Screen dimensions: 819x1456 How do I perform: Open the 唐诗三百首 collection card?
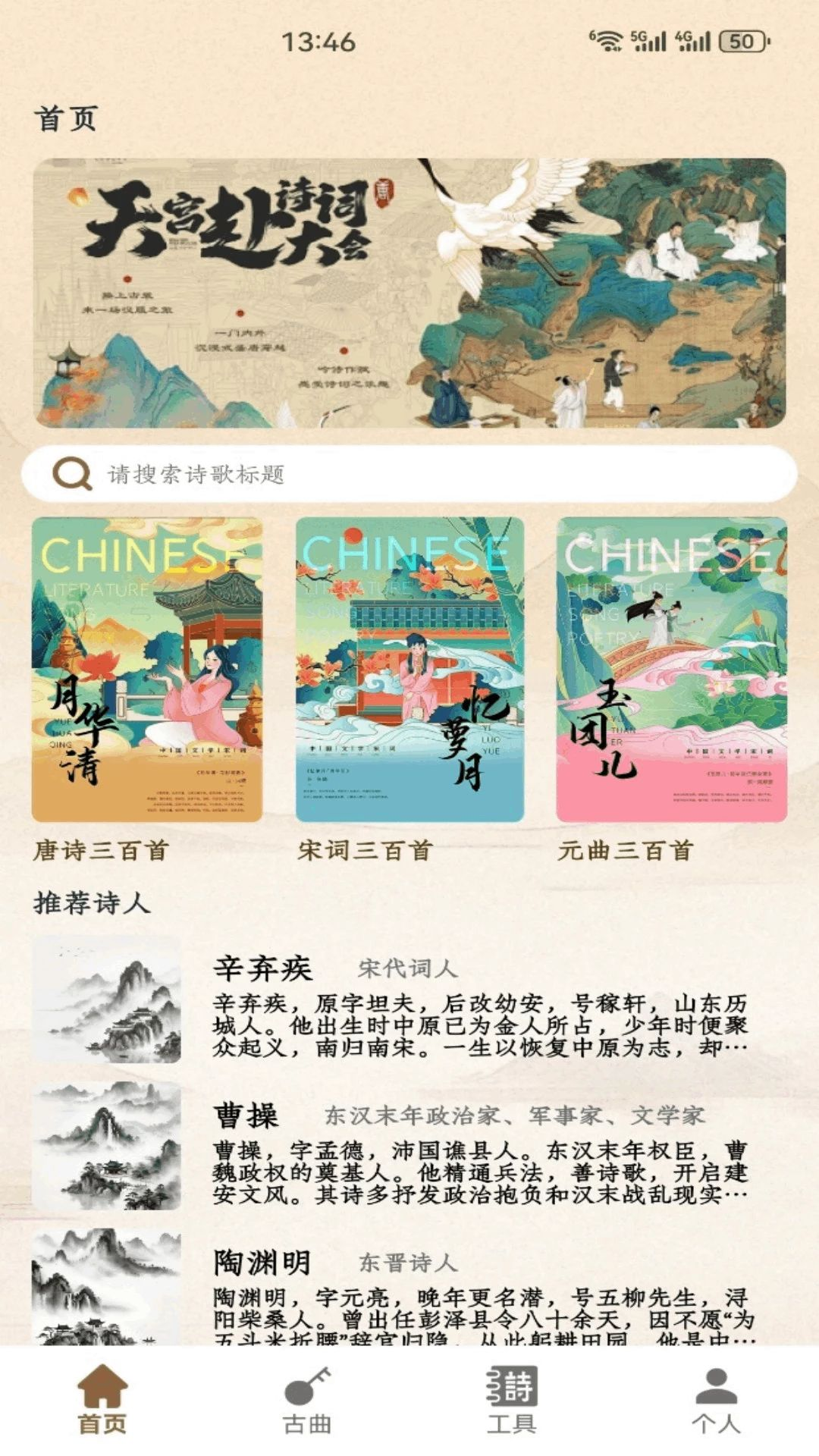pos(147,690)
